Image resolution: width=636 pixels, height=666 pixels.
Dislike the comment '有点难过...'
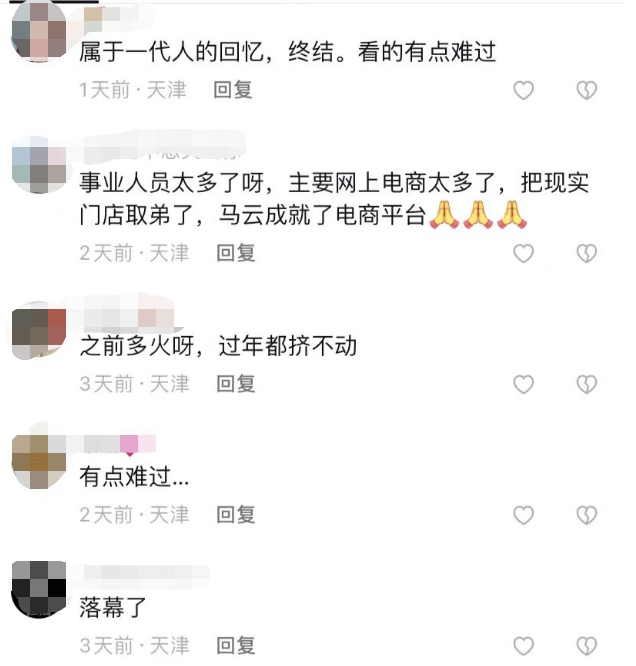click(x=586, y=516)
